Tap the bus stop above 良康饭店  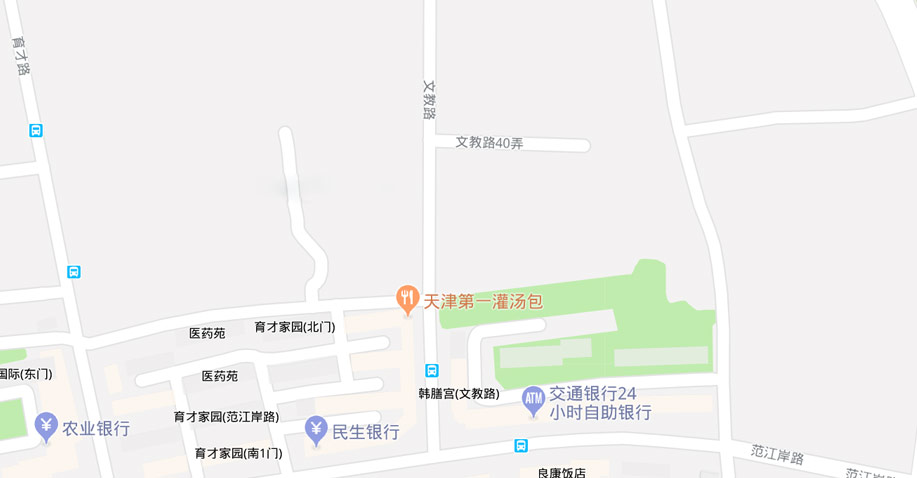521,446
